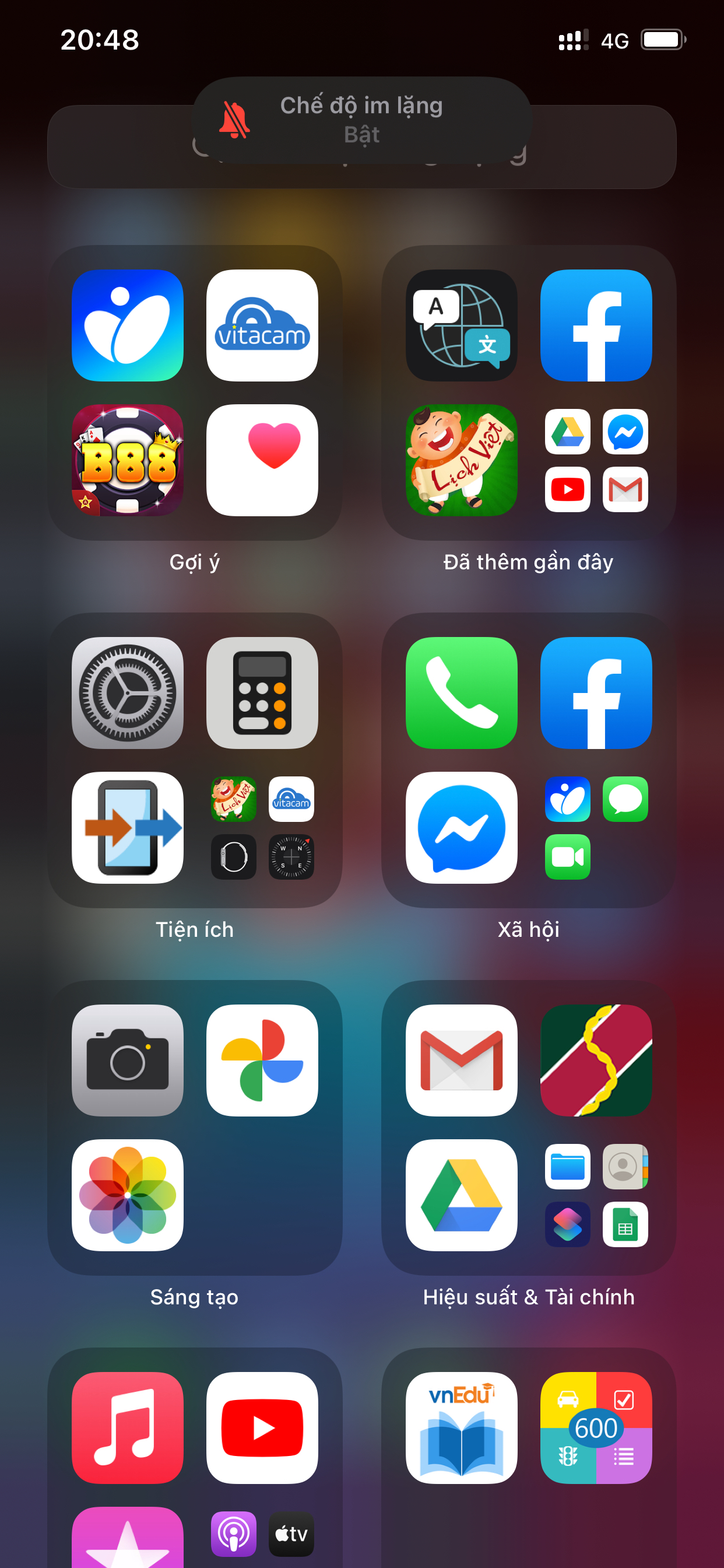
Task: Open the Phone app
Action: 461,692
